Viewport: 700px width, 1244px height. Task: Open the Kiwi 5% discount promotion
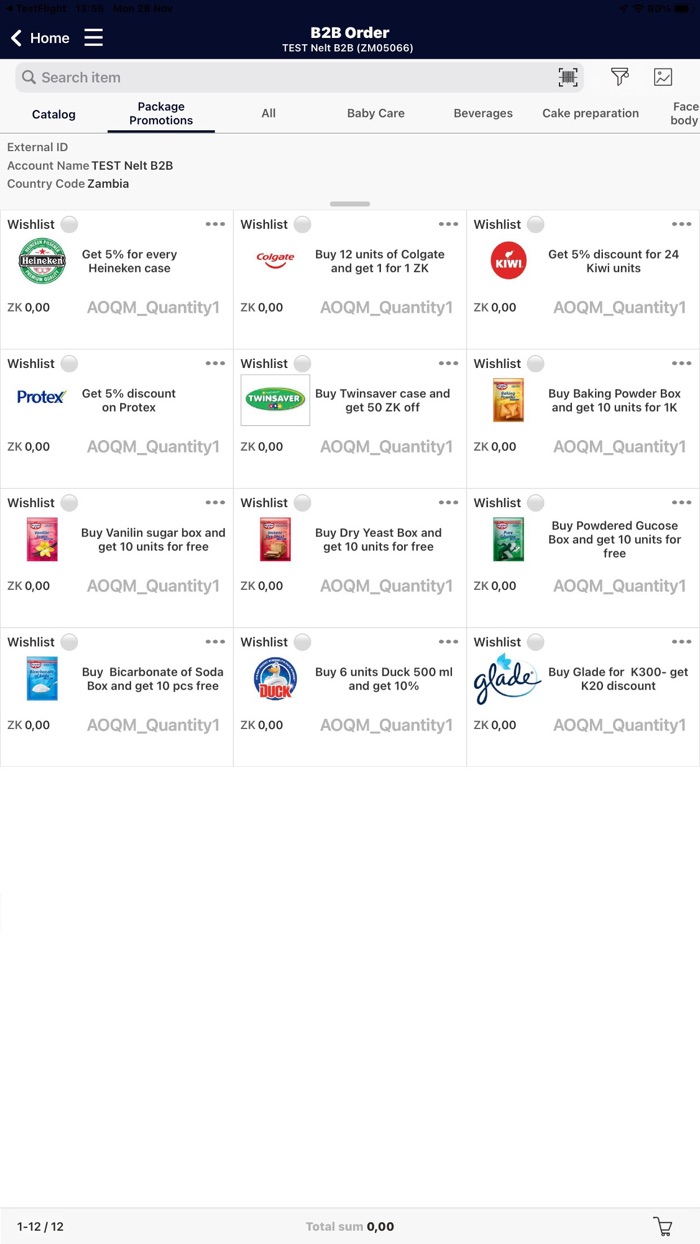pyautogui.click(x=613, y=261)
